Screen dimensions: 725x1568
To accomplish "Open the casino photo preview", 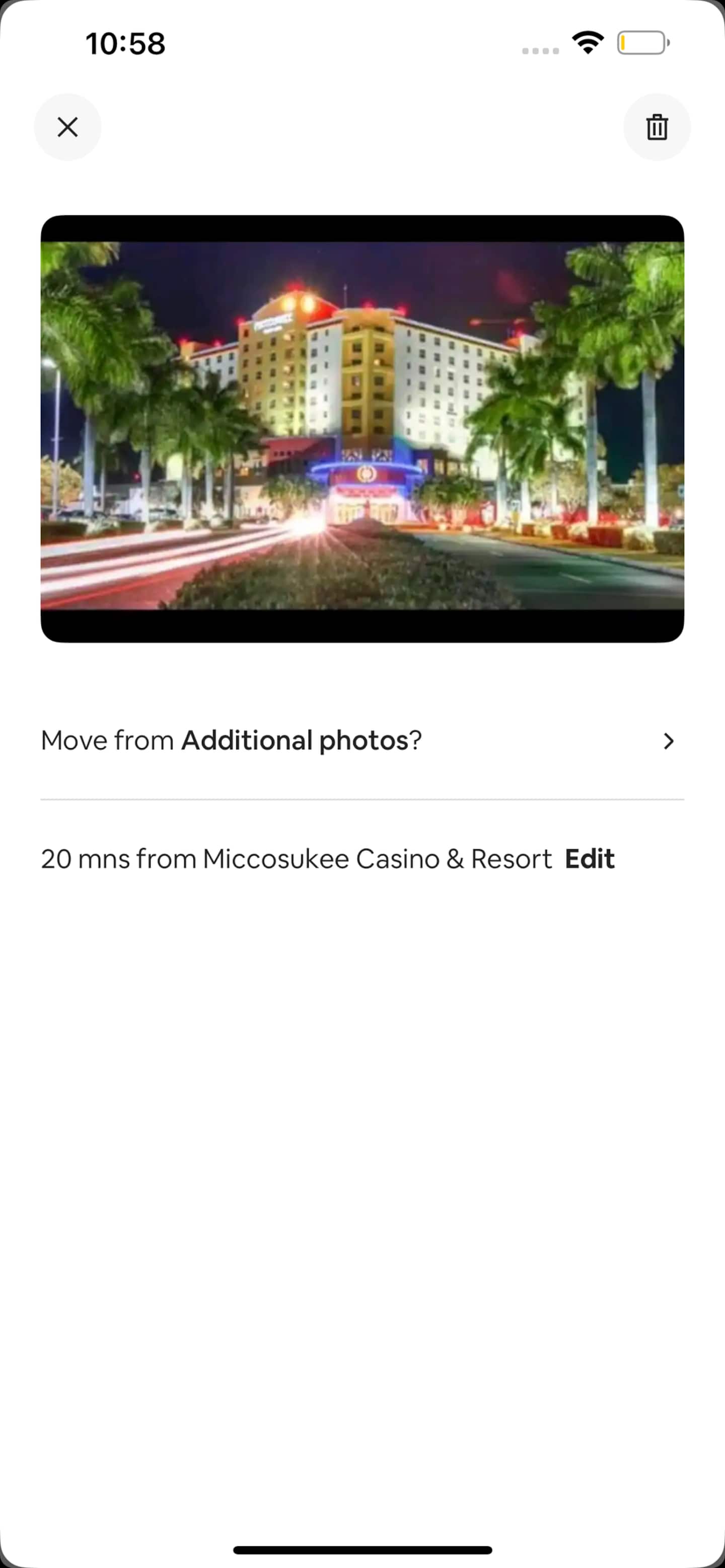I will pyautogui.click(x=362, y=429).
